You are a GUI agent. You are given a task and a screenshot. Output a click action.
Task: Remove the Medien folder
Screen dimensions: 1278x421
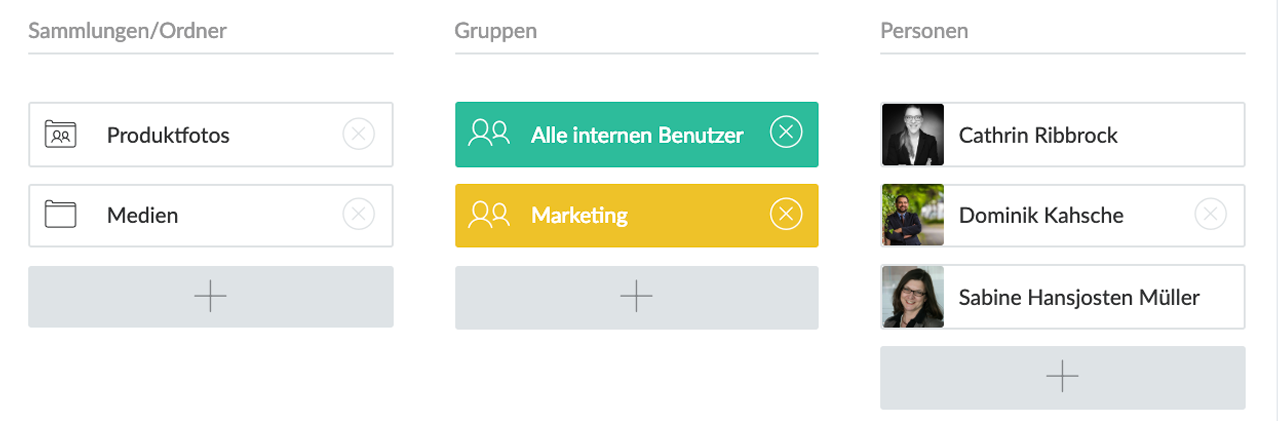click(x=358, y=214)
